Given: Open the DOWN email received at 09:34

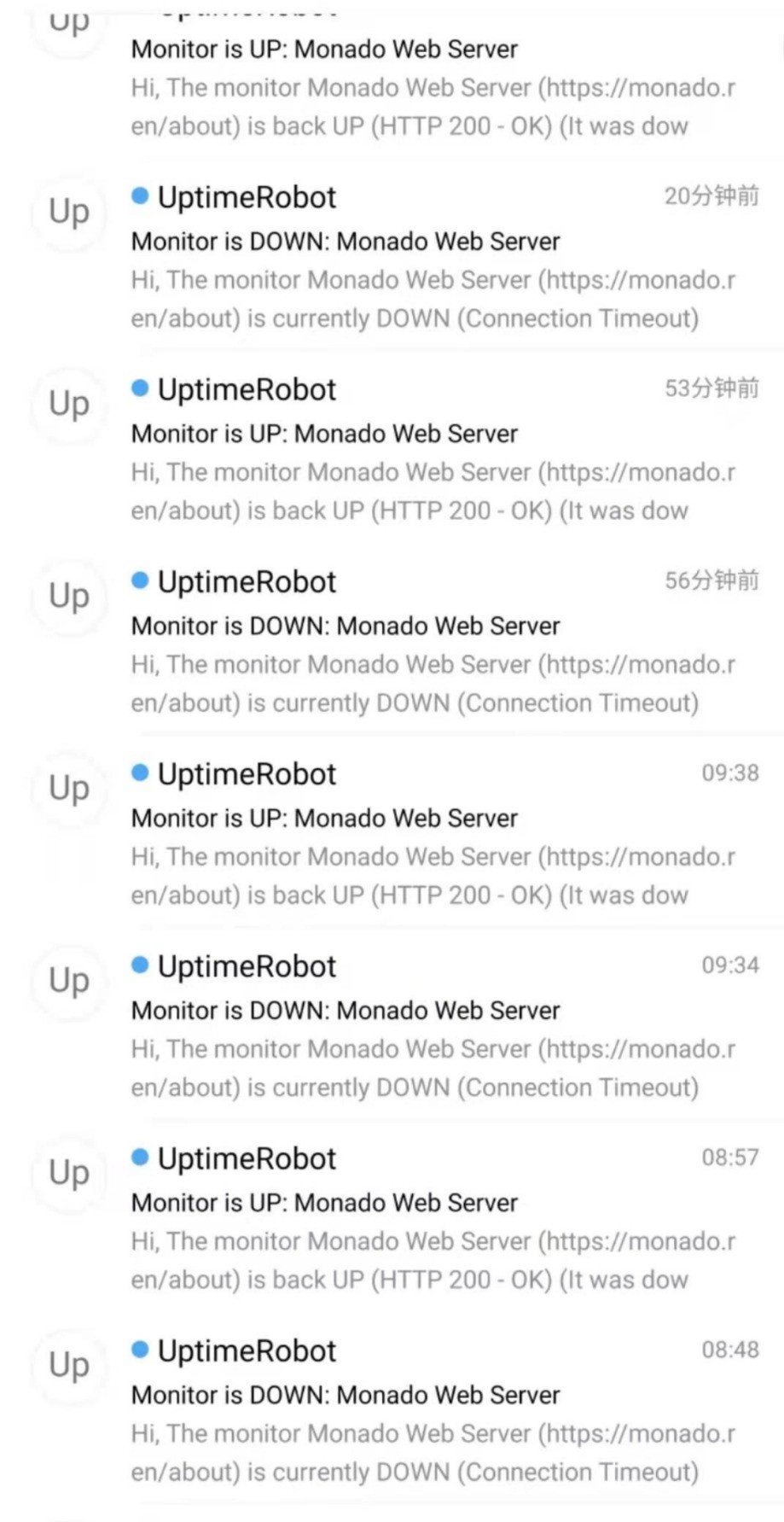Looking at the screenshot, I should (392, 1023).
